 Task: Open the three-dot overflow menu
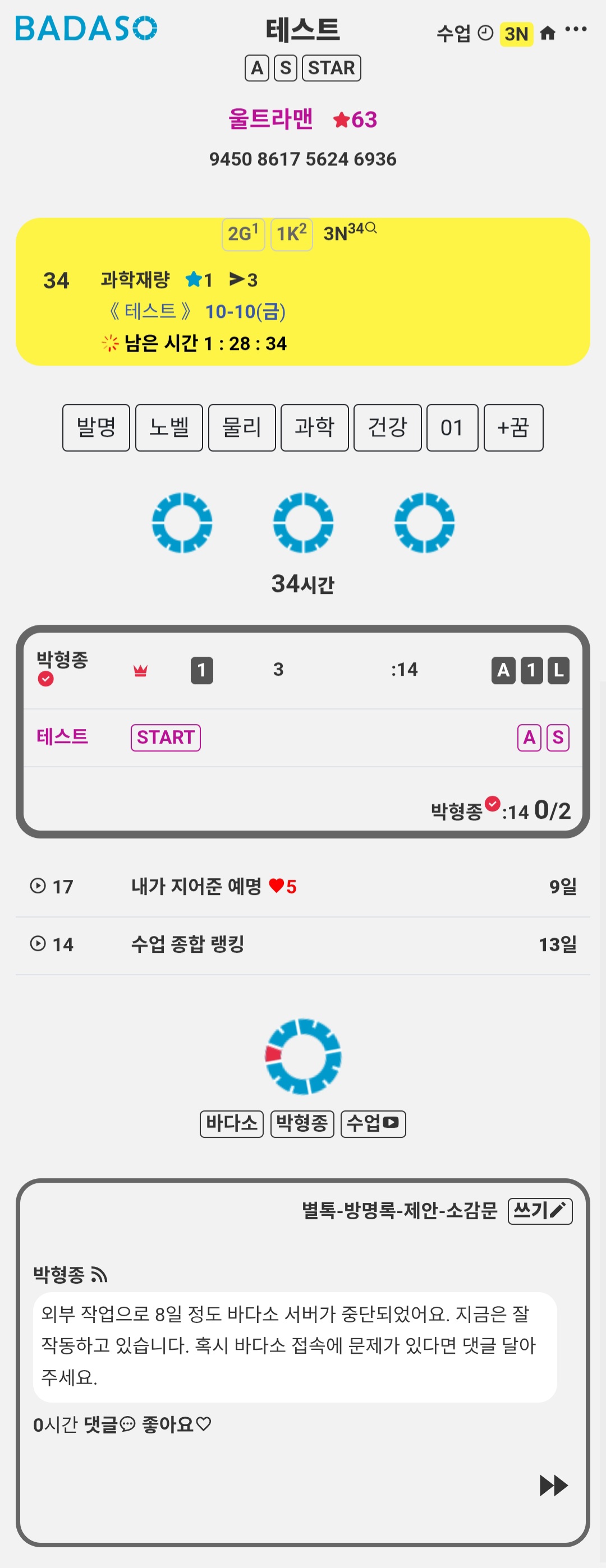(x=576, y=30)
